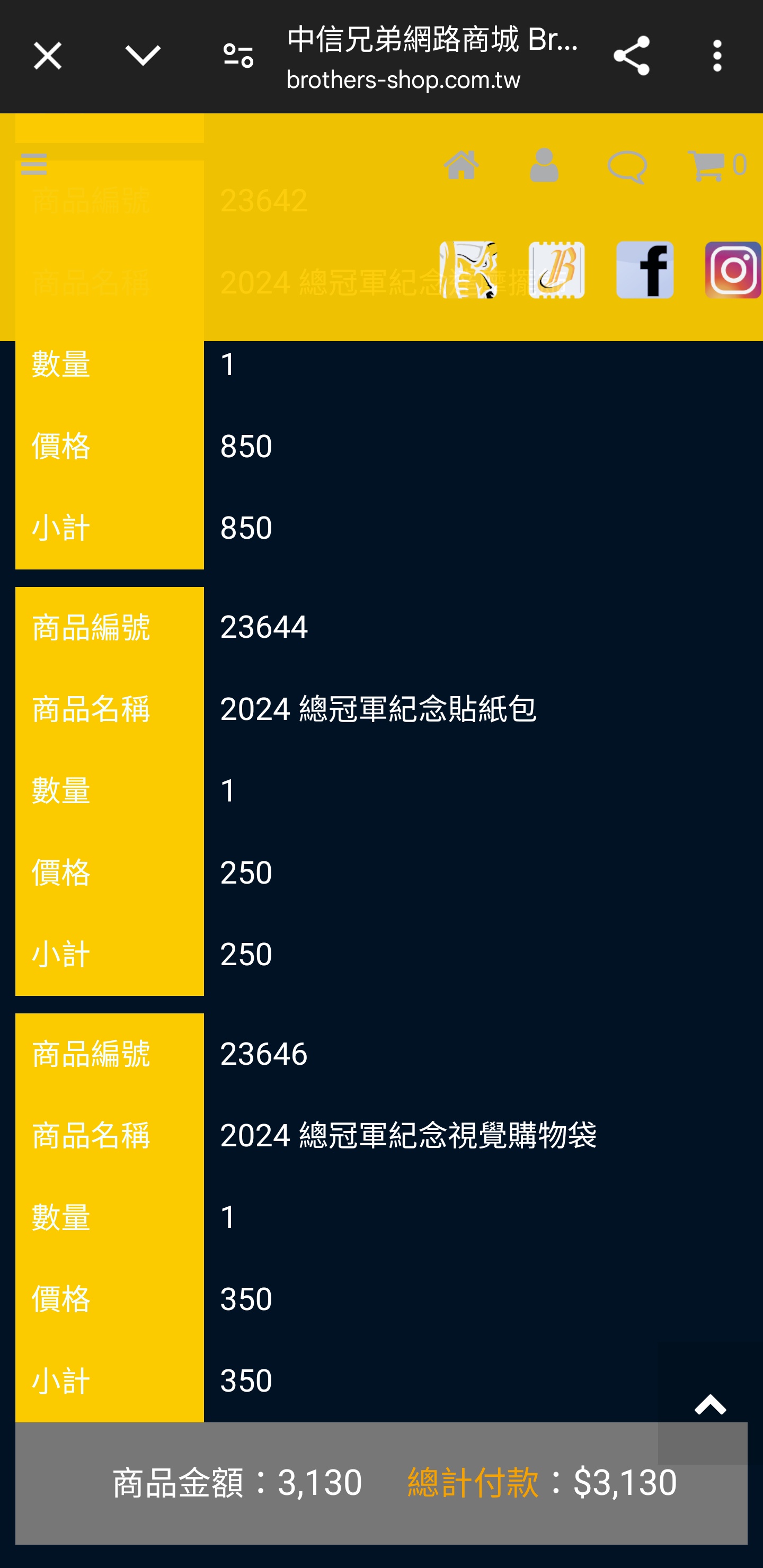Open the hamburger menu
The height and width of the screenshot is (1568, 763).
pyautogui.click(x=33, y=164)
